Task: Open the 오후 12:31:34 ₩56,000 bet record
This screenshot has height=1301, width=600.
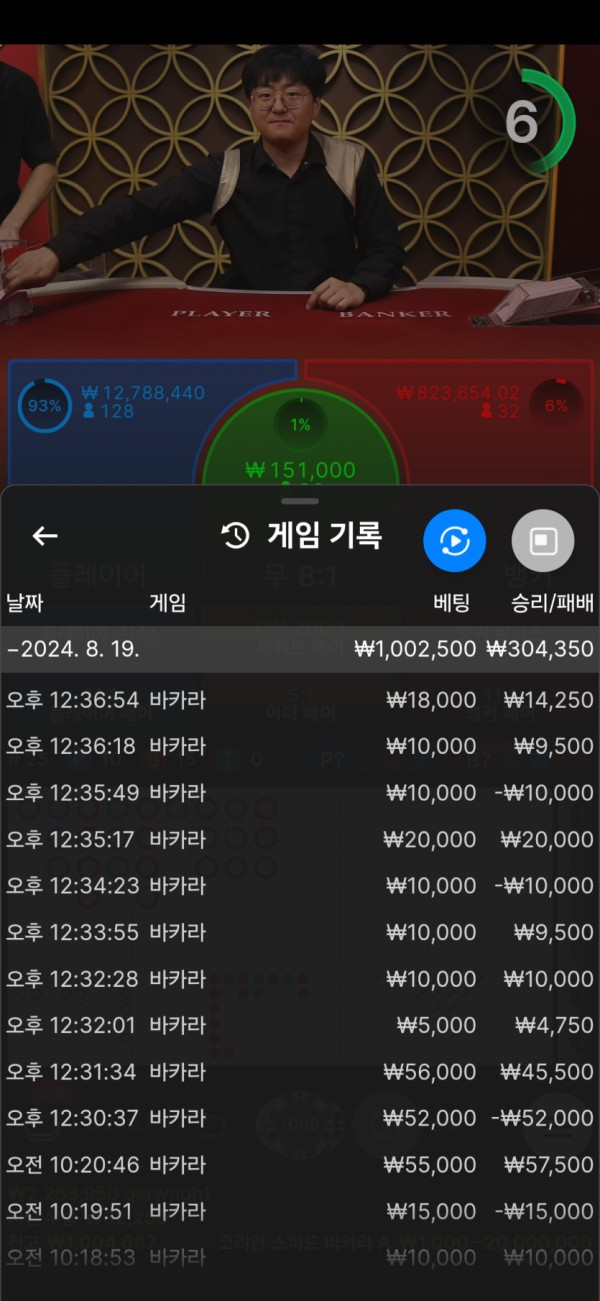Action: [x=299, y=1072]
